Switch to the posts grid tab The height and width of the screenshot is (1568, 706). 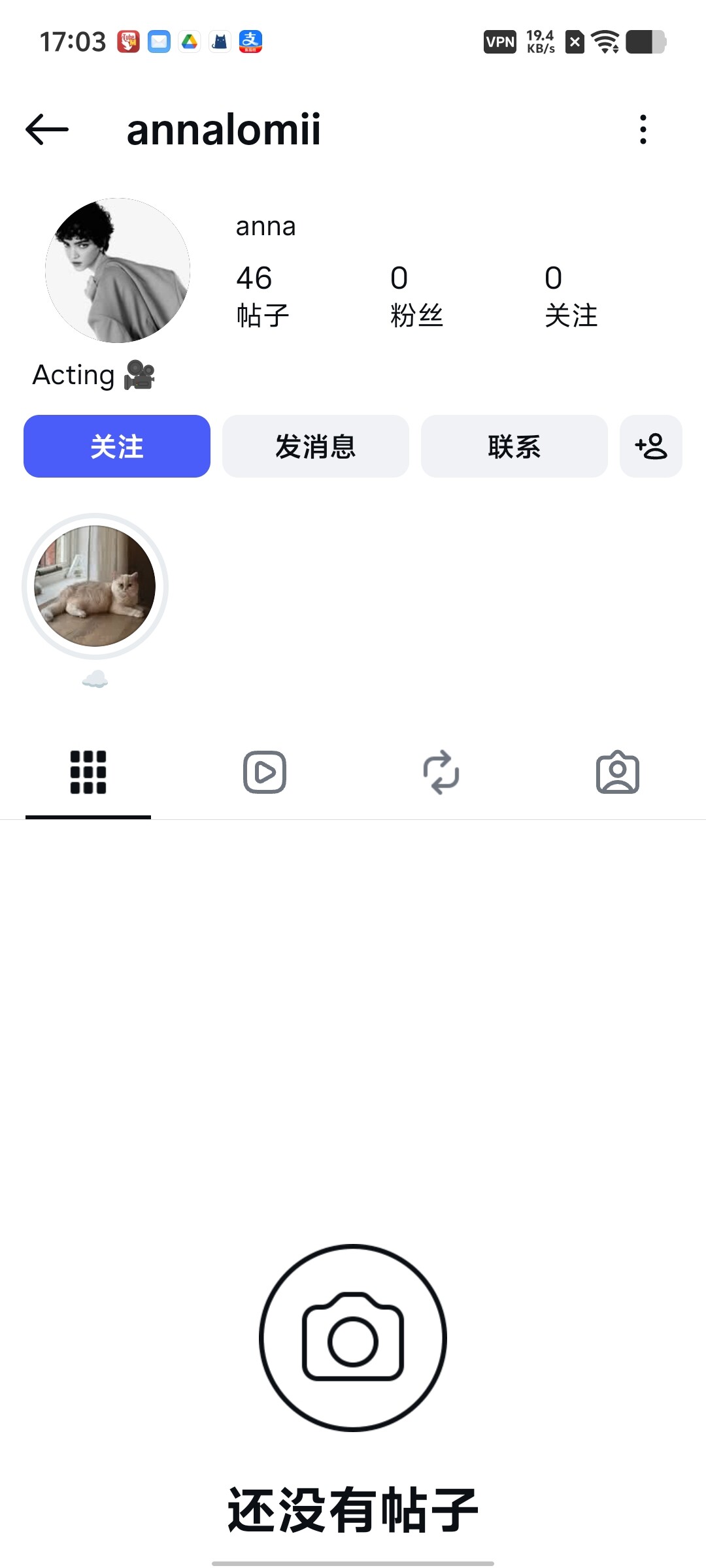(88, 772)
